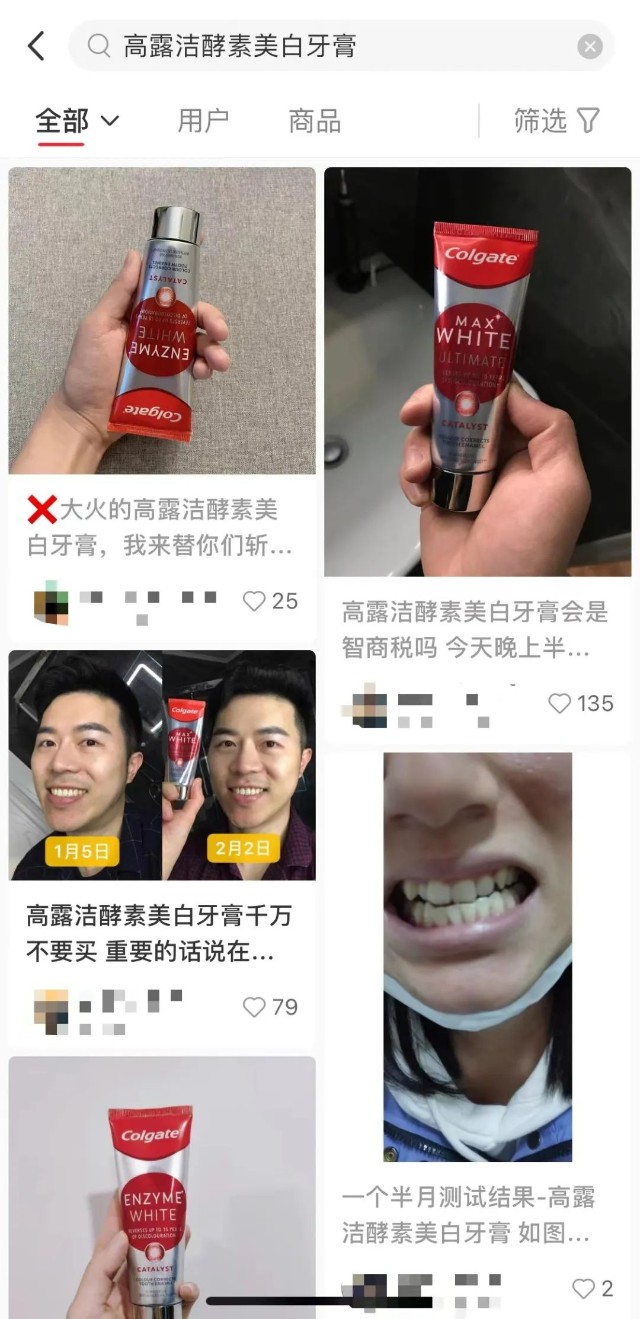Like the post with 79 likes

pyautogui.click(x=256, y=1007)
